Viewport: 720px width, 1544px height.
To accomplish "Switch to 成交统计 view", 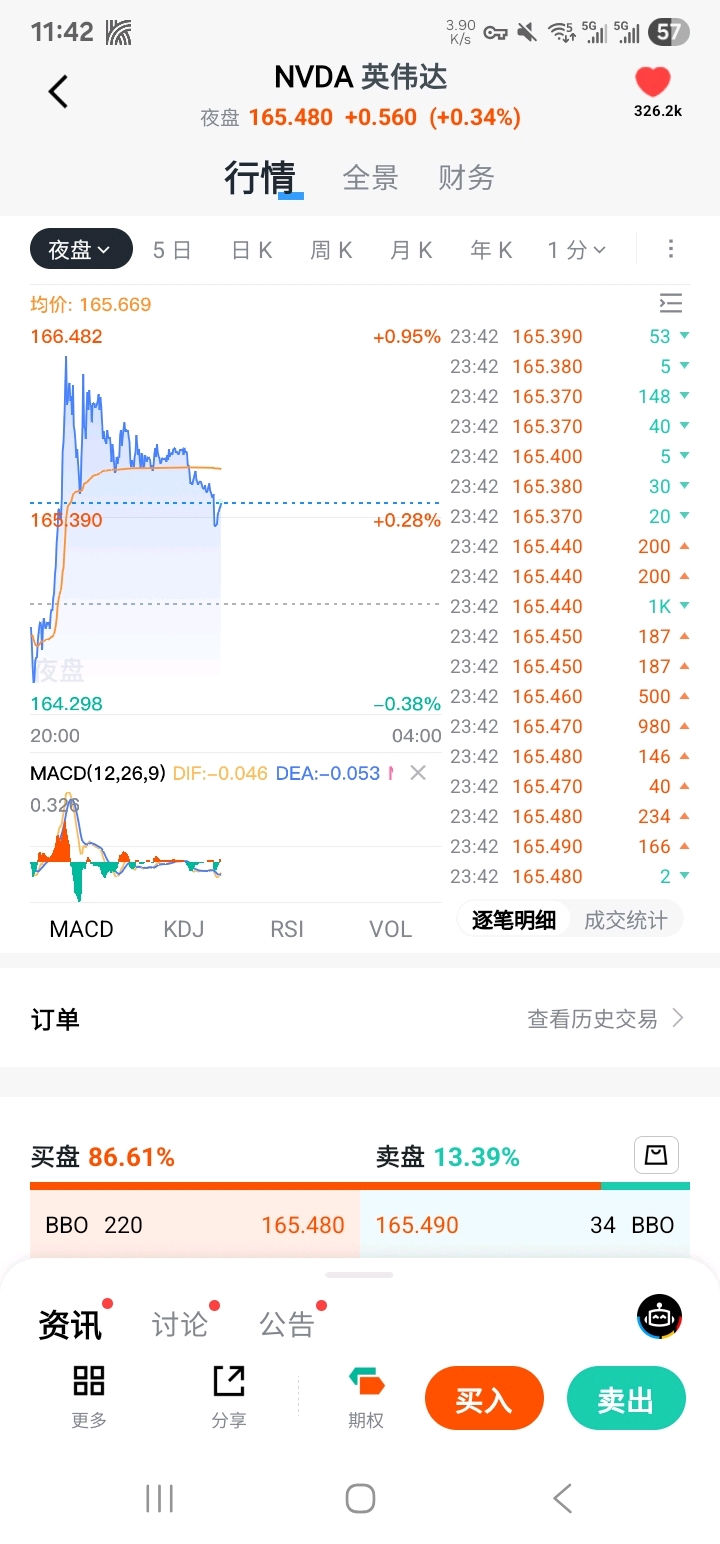I will pos(625,920).
